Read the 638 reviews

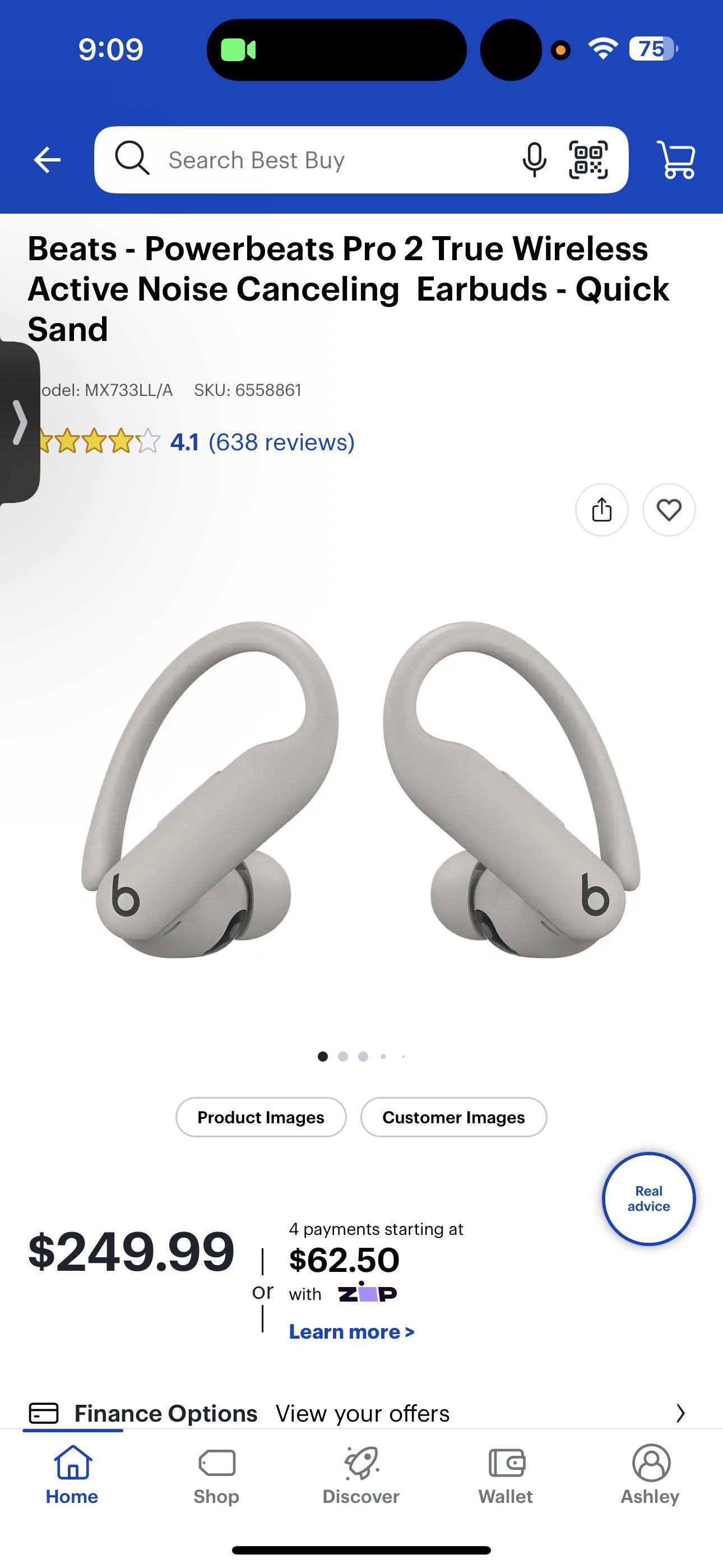pos(281,442)
